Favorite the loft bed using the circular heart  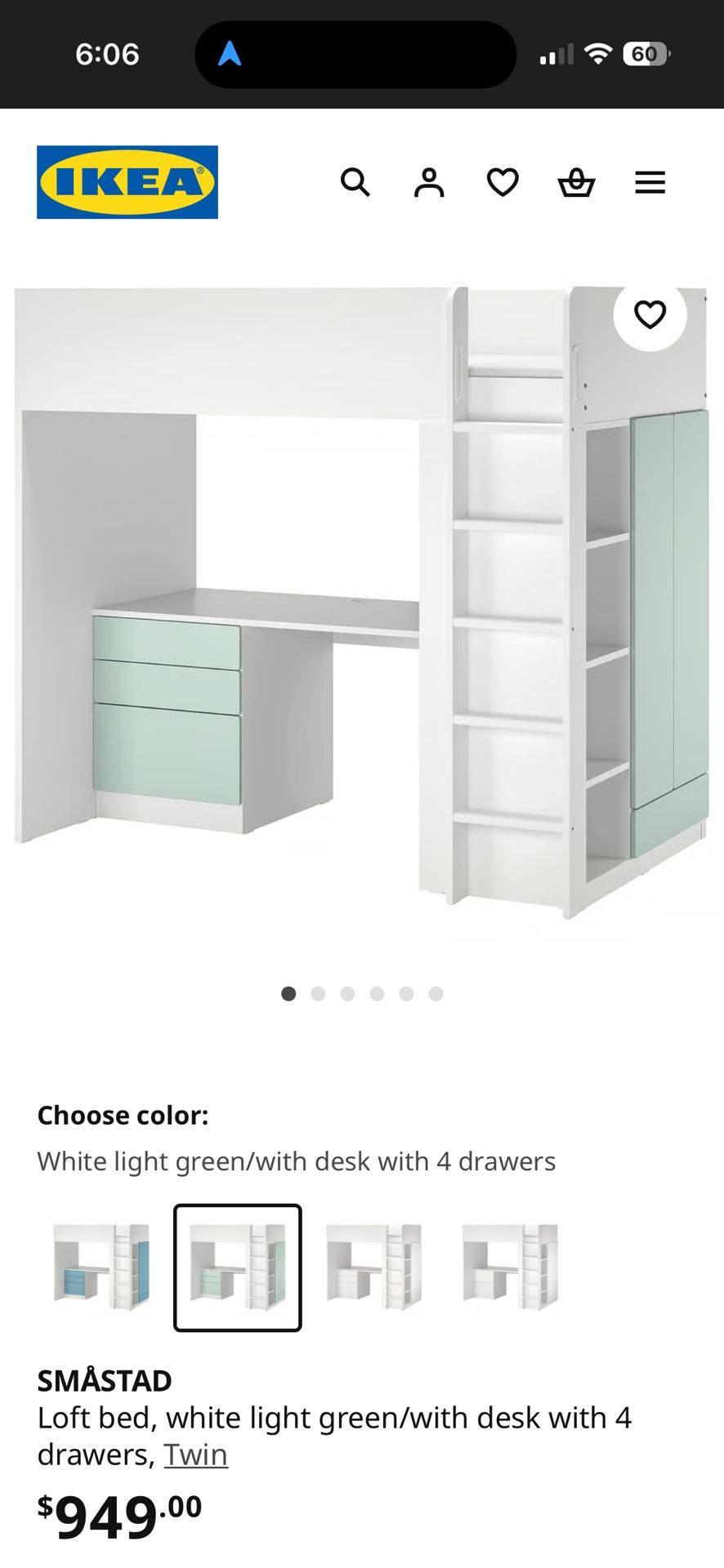click(650, 314)
